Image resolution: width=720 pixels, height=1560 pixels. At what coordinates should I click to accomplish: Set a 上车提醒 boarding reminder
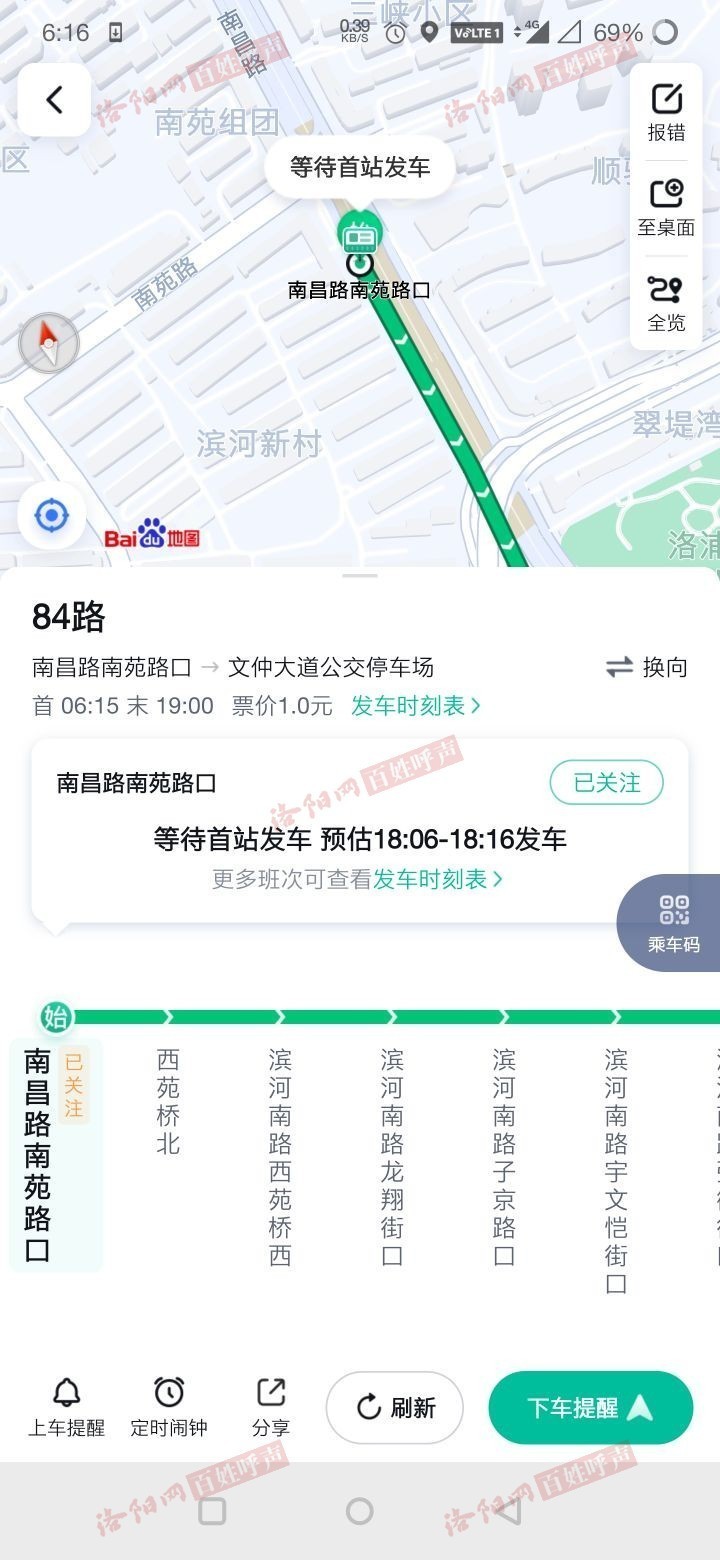coord(66,1407)
